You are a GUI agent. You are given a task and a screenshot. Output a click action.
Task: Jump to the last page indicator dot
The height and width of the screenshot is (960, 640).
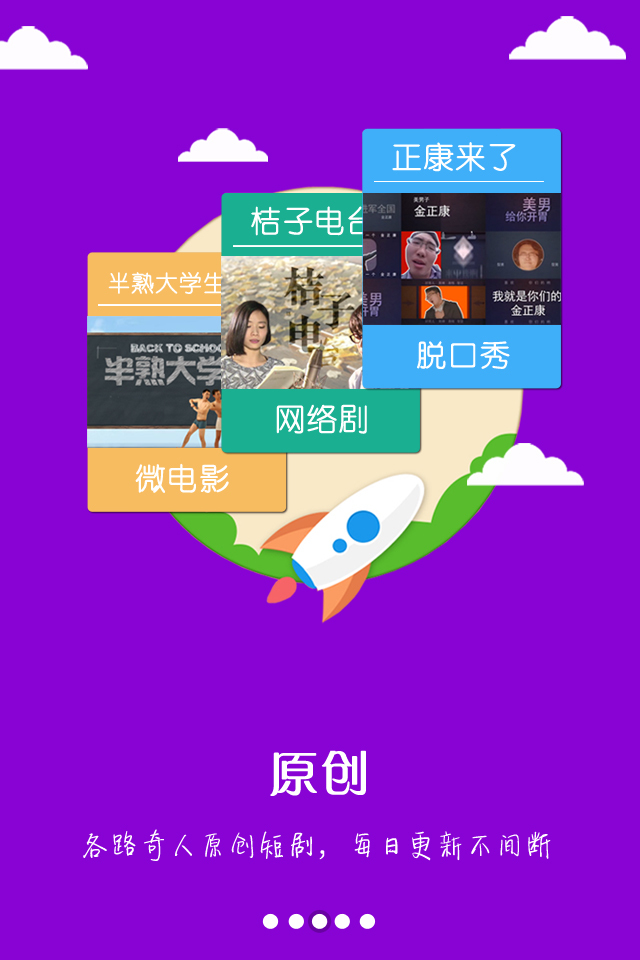point(367,921)
